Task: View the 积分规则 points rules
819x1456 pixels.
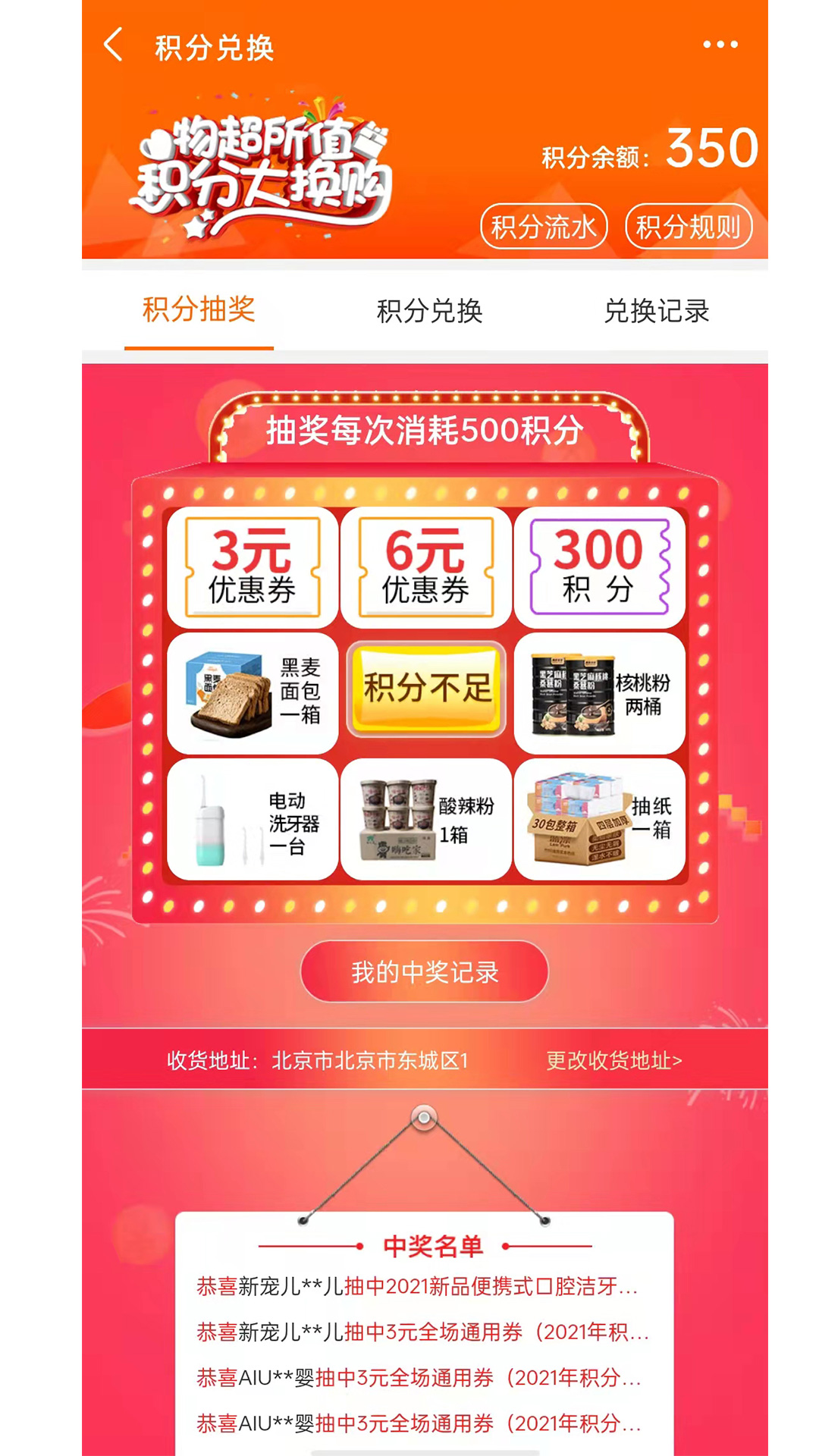Action: [x=689, y=225]
